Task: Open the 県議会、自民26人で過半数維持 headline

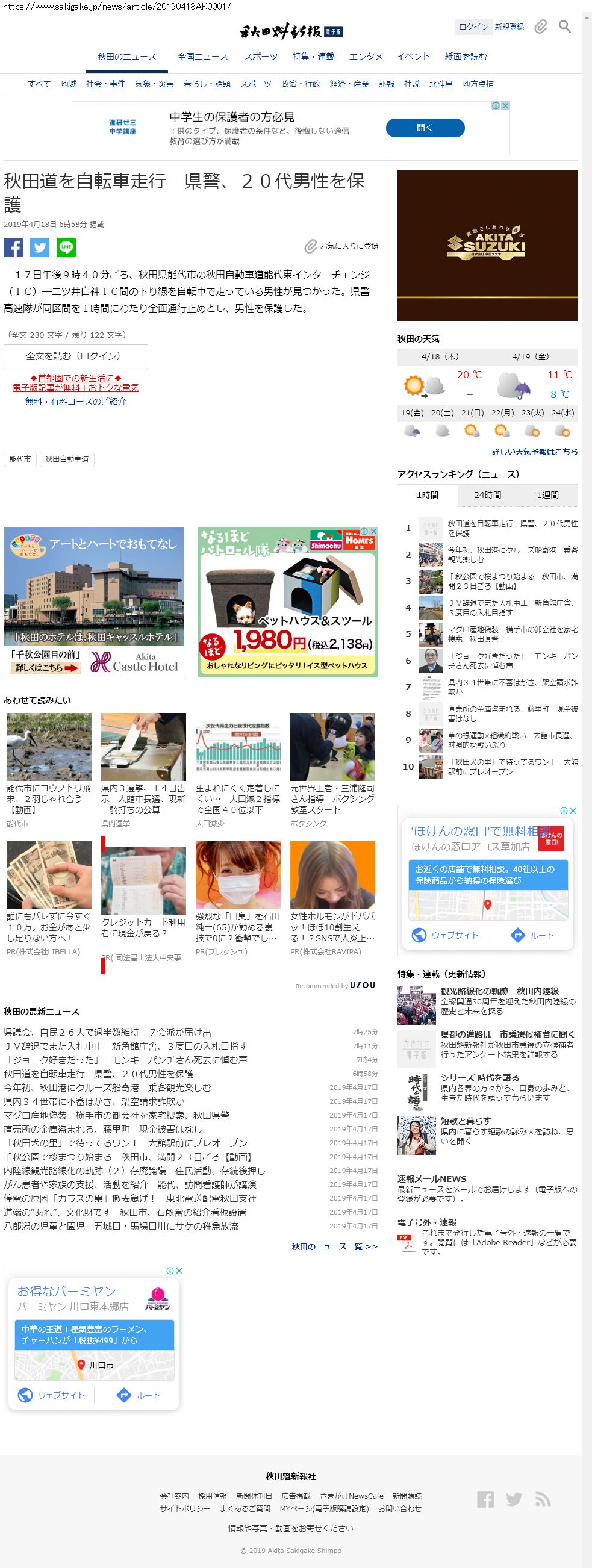Action: 107,1032
